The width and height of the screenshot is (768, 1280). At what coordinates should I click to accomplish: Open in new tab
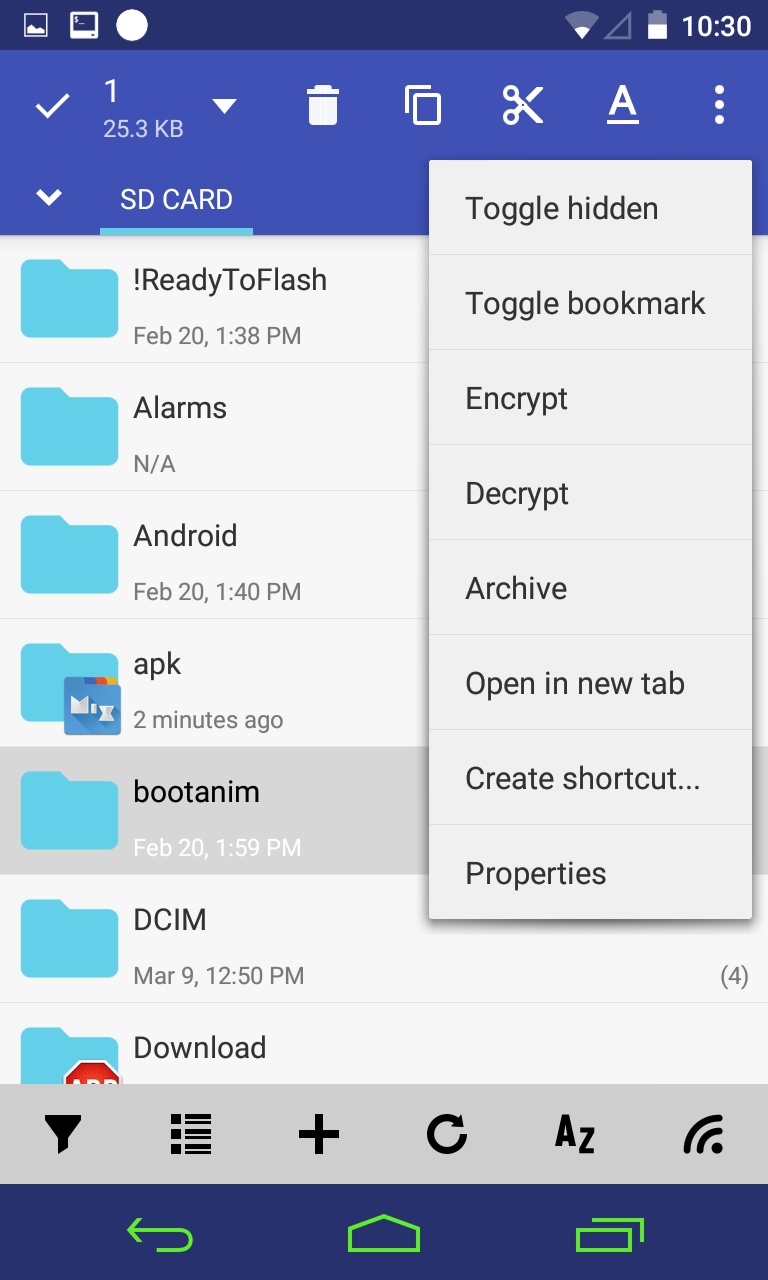pyautogui.click(x=590, y=683)
